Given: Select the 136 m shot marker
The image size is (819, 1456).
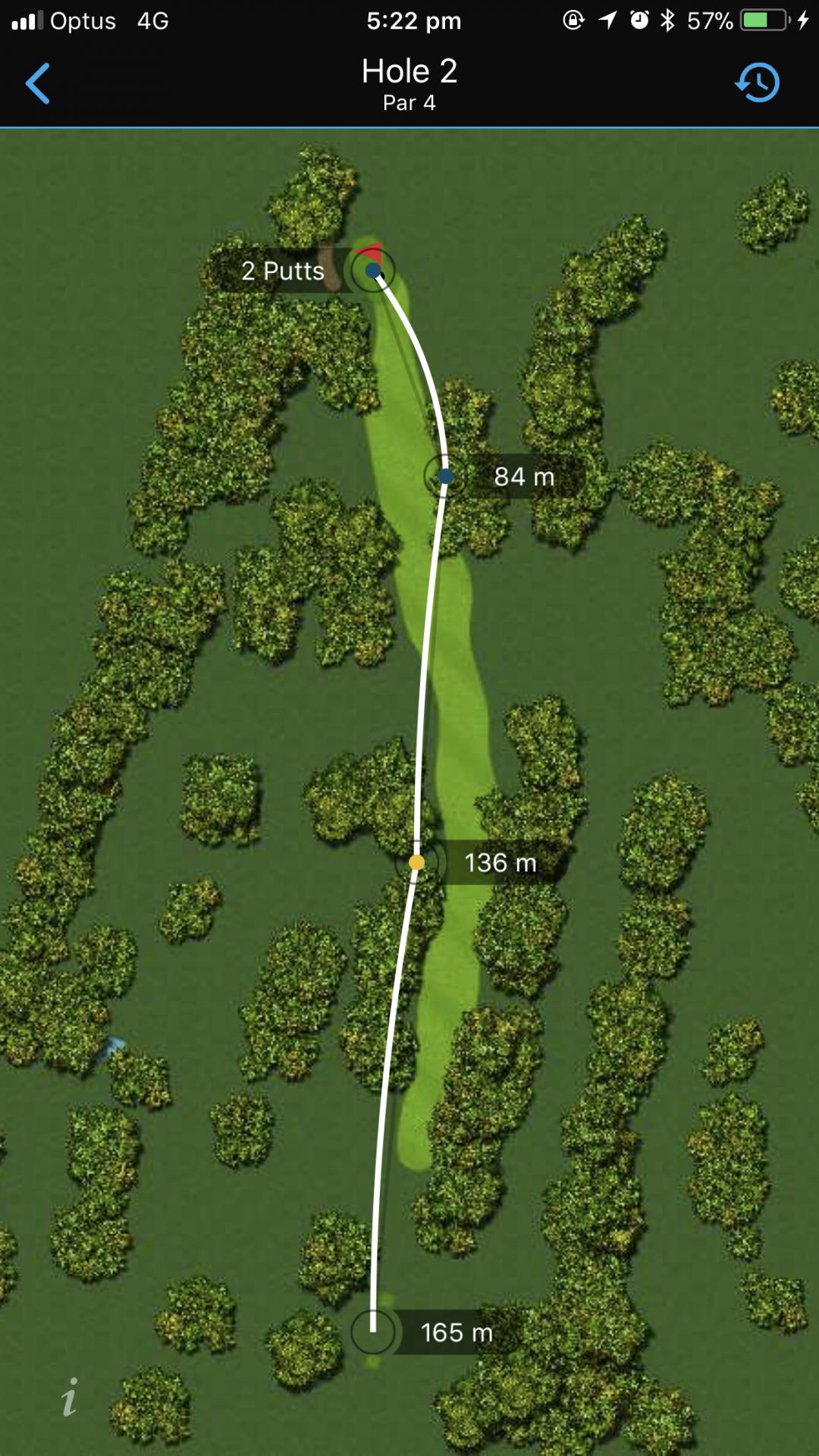Looking at the screenshot, I should 416,862.
